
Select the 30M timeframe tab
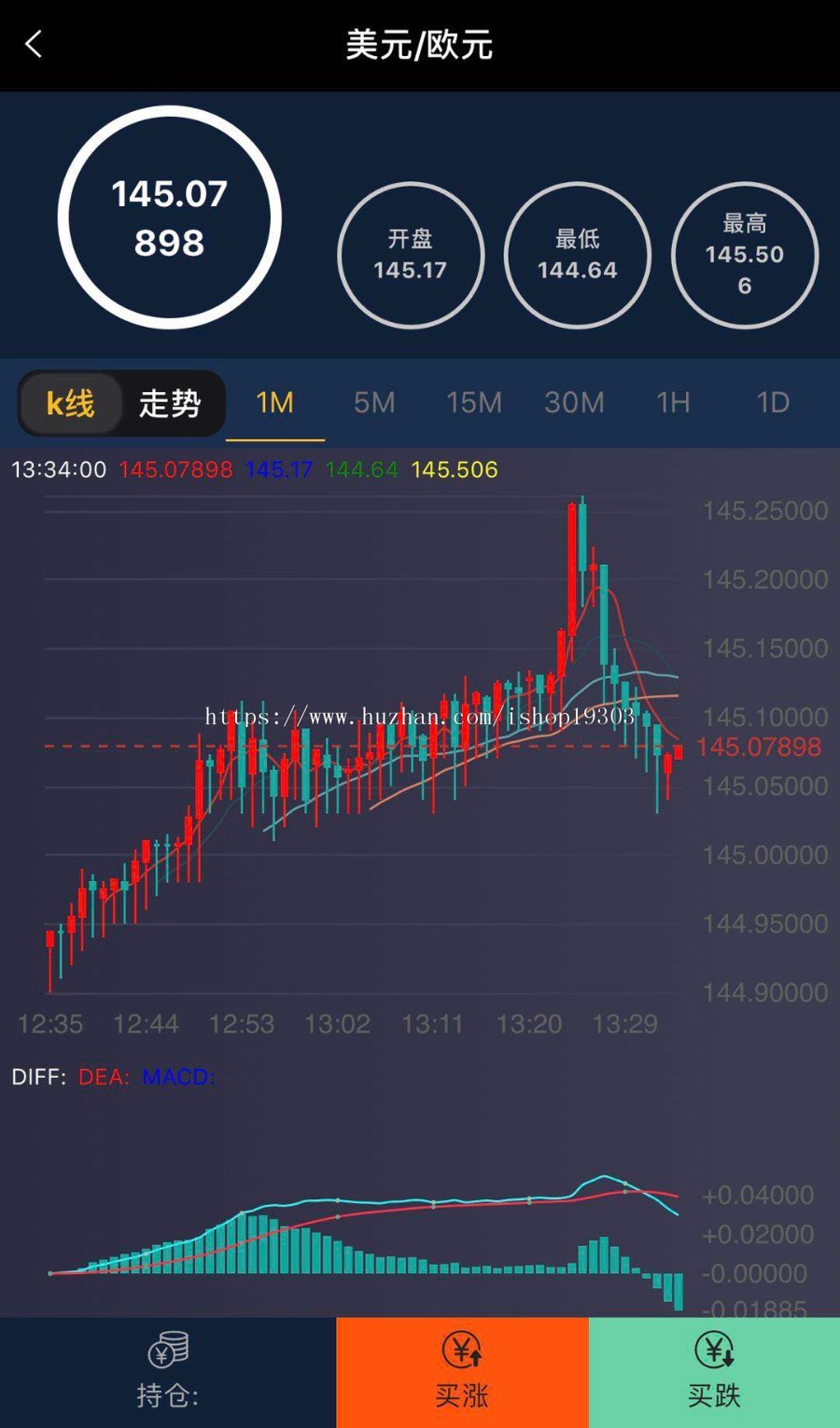(x=574, y=403)
